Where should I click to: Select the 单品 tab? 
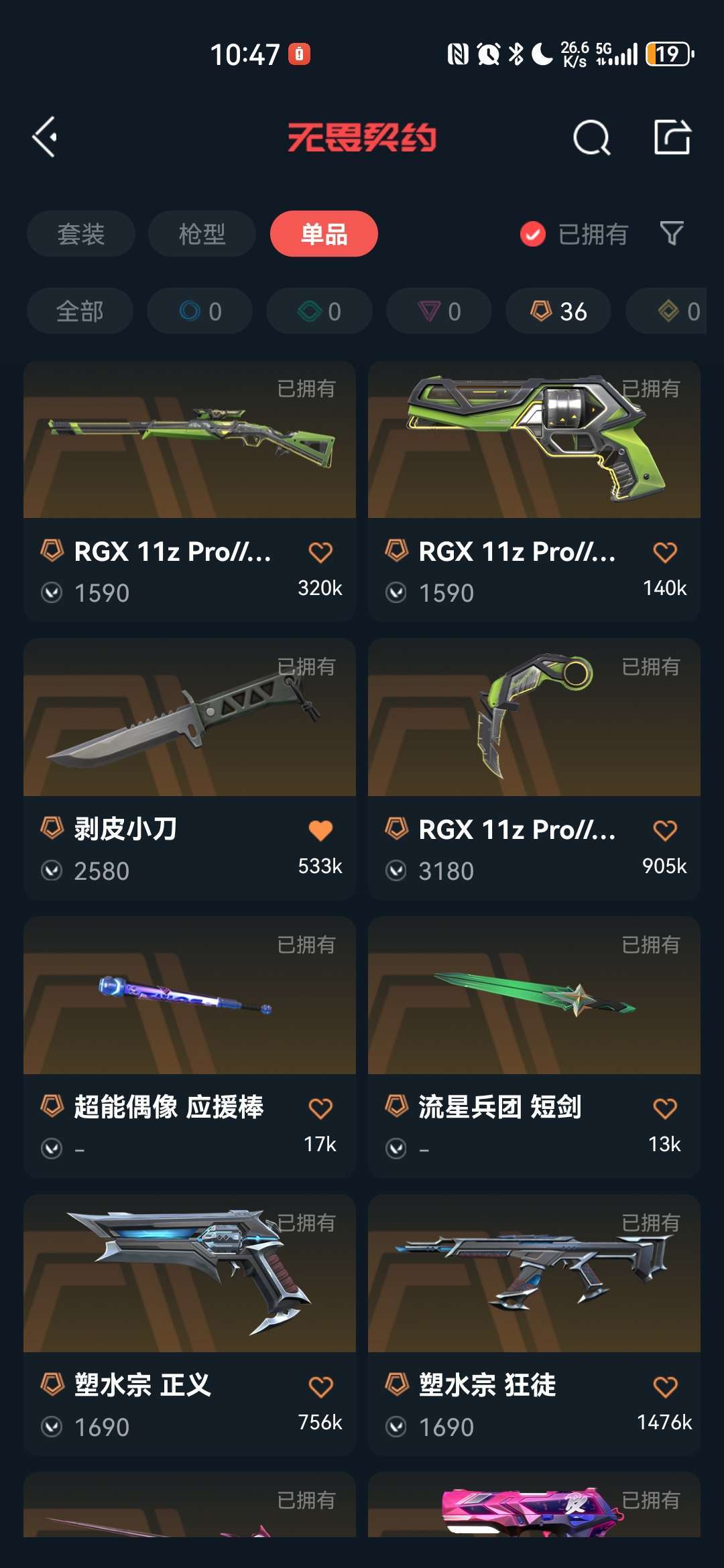[x=324, y=234]
